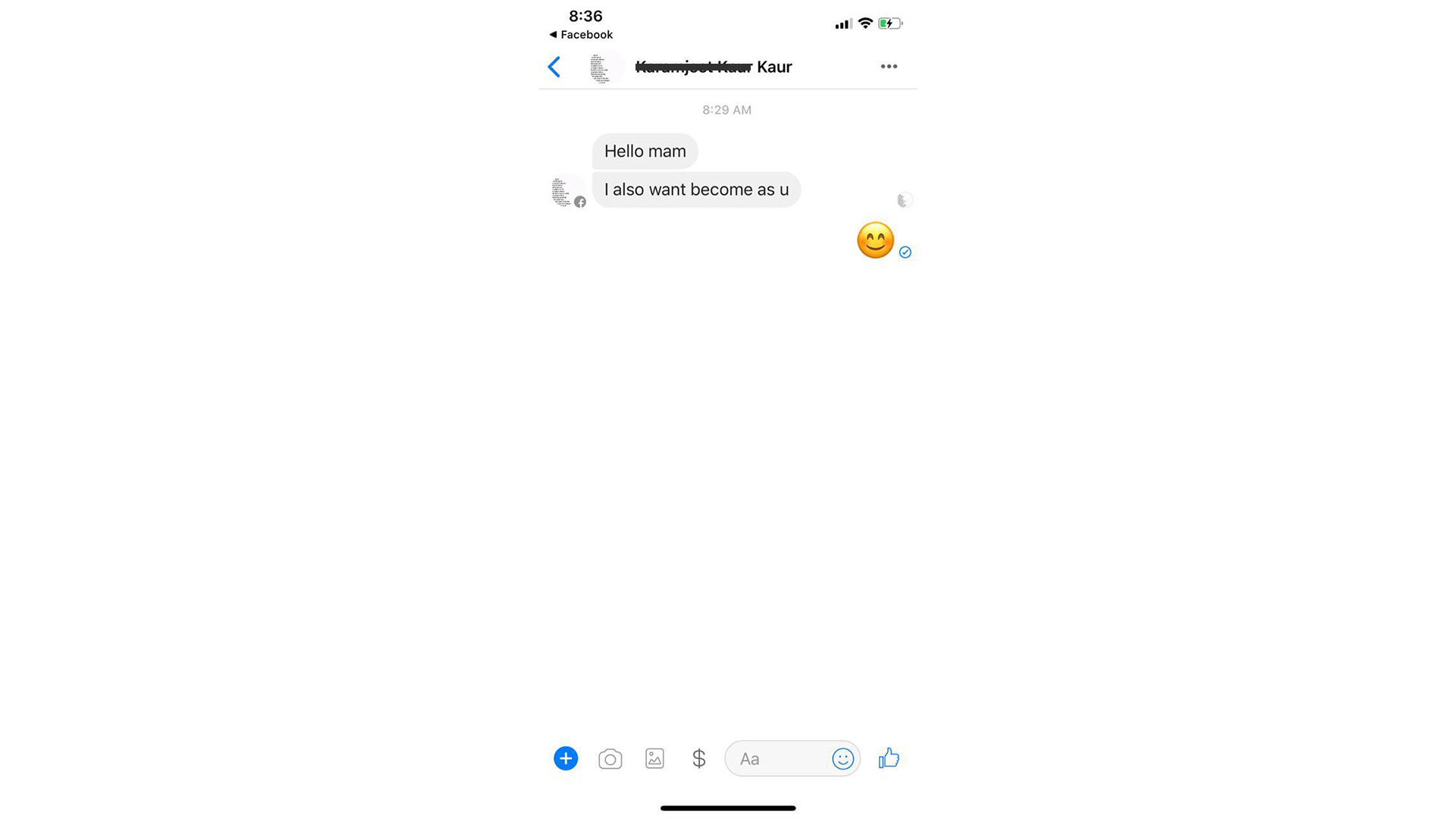Open the emoji picker smiley
The width and height of the screenshot is (1456, 819).
[843, 758]
